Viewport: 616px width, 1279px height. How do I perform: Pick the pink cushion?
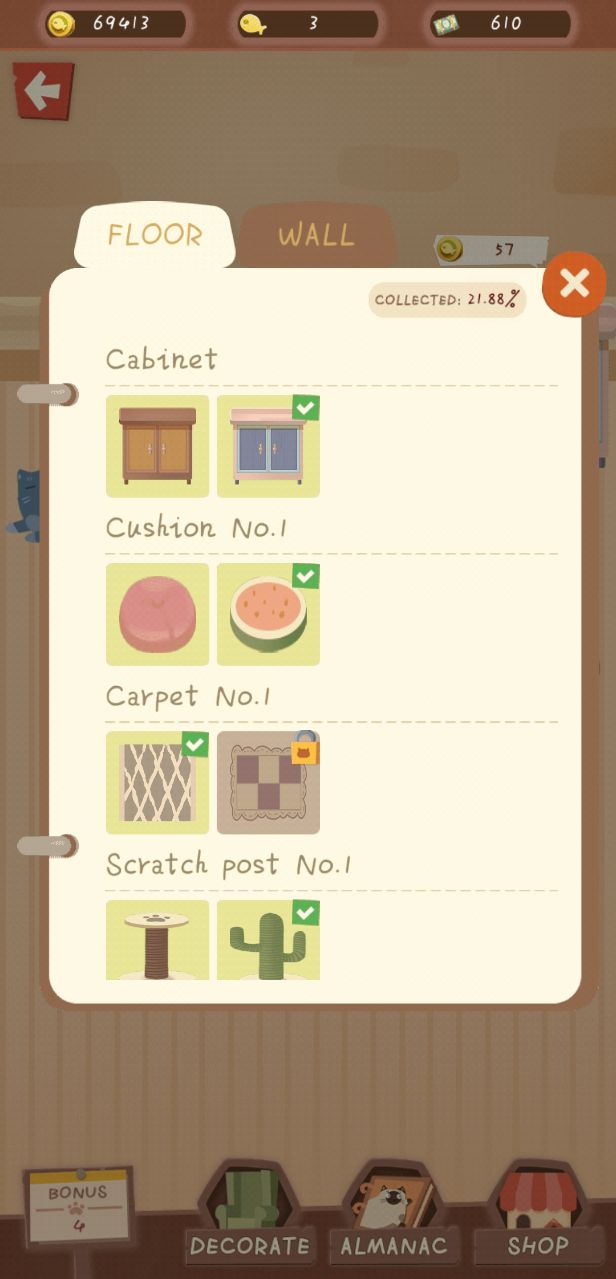158,614
